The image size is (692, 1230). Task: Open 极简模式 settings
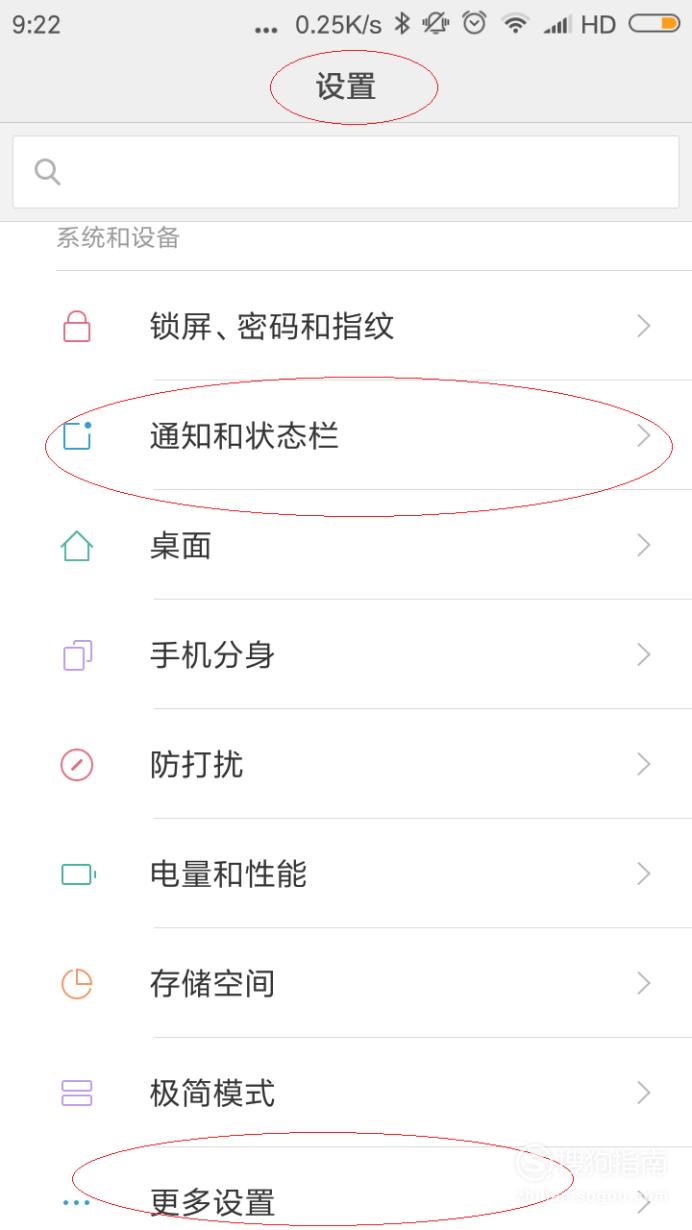(x=346, y=1093)
